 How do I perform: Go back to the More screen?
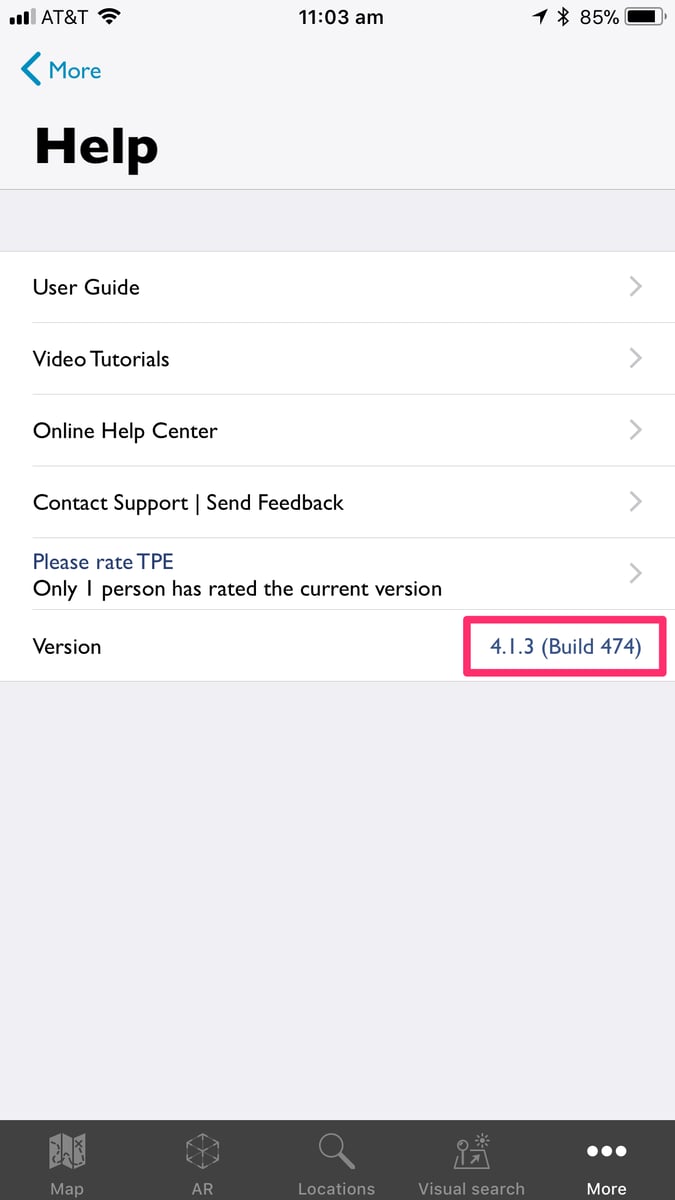[62, 71]
